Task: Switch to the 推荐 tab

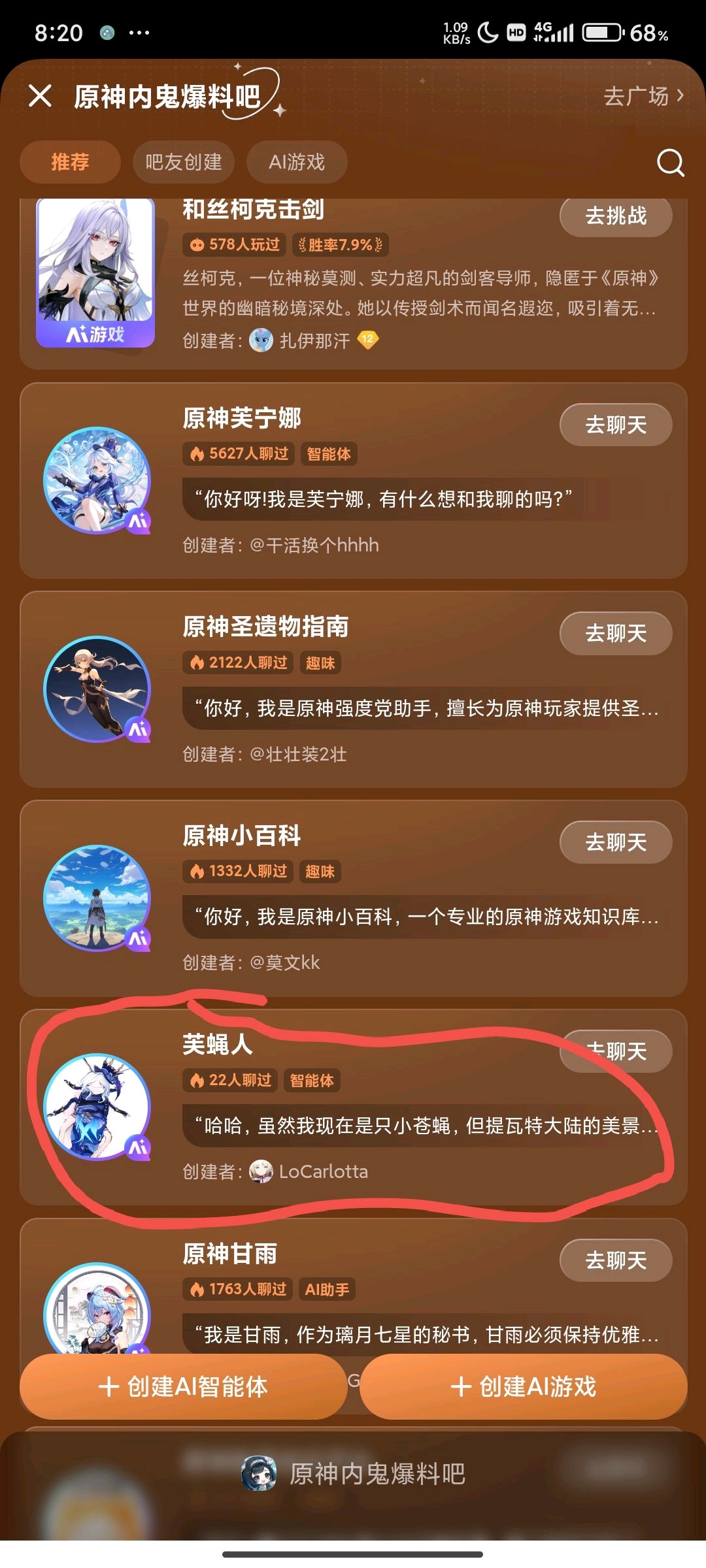Action: pos(70,162)
